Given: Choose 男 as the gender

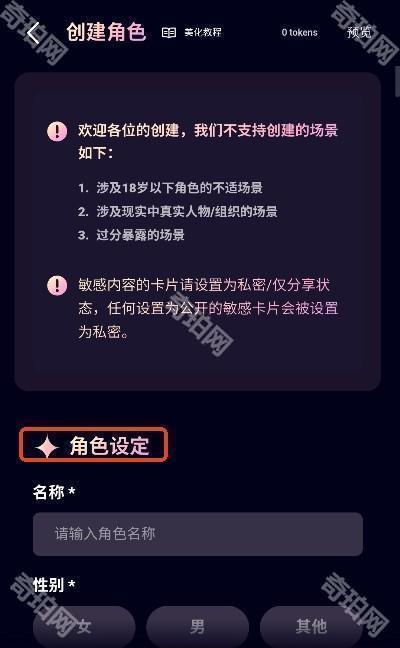Looking at the screenshot, I should (x=198, y=627).
